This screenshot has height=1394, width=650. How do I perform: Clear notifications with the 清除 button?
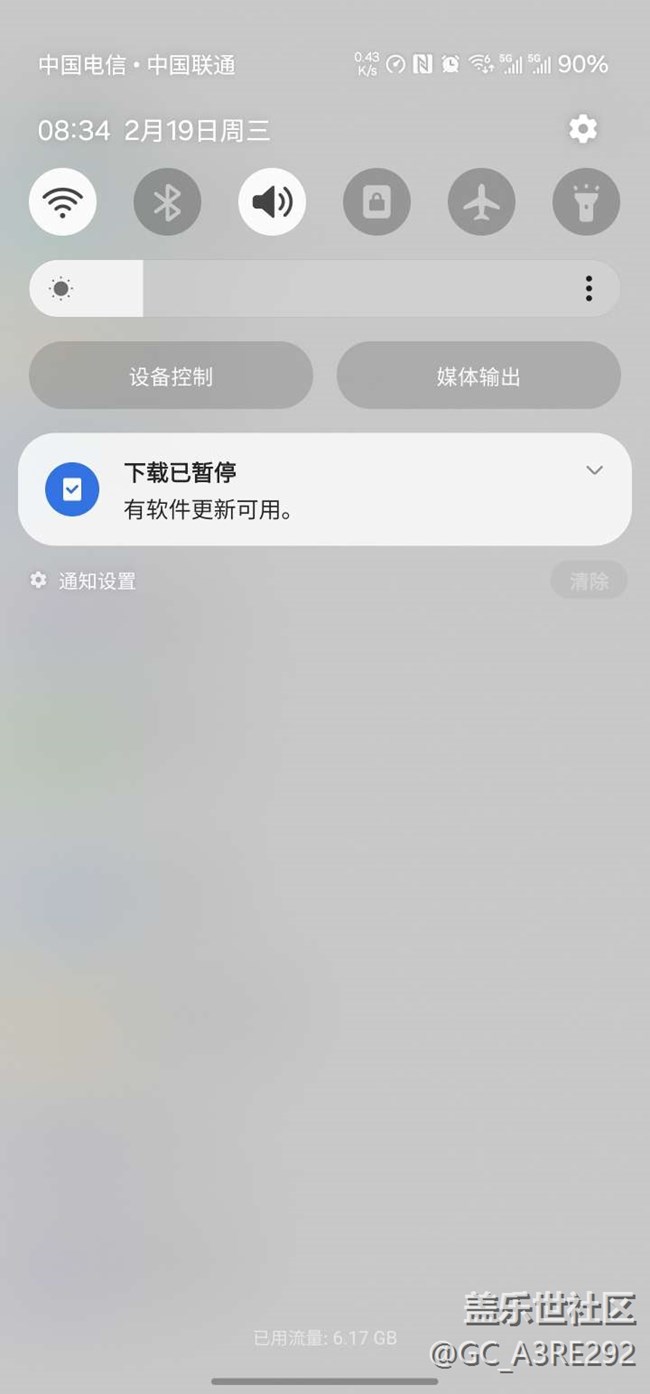[x=589, y=581]
